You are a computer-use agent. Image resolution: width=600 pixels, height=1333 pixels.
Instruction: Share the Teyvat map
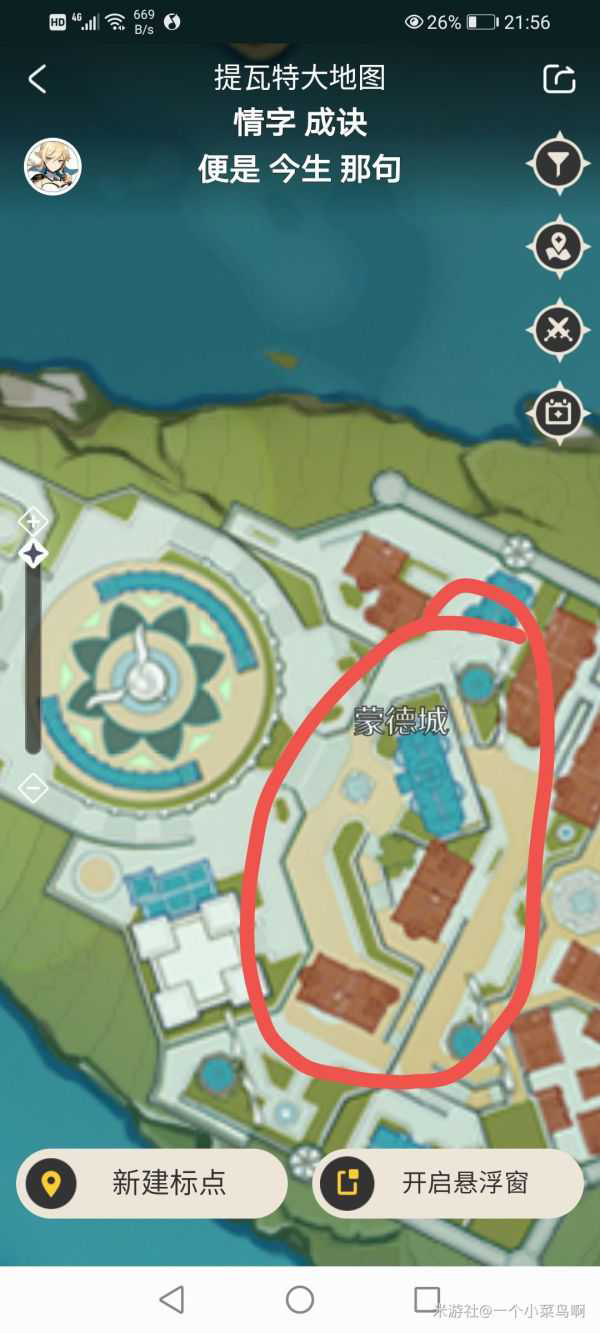[559, 79]
